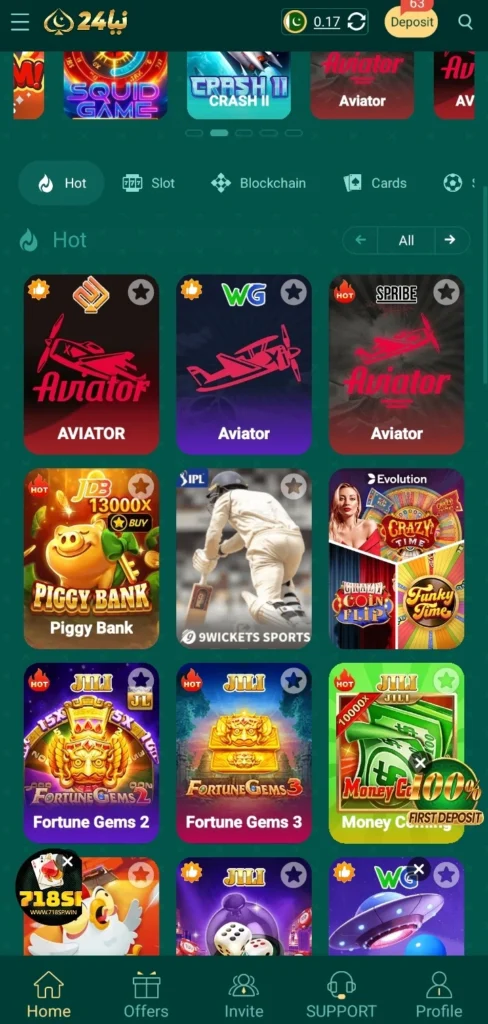Viewport: 488px width, 1024px height.
Task: Play Fortune Gems 2
Action: [x=91, y=753]
